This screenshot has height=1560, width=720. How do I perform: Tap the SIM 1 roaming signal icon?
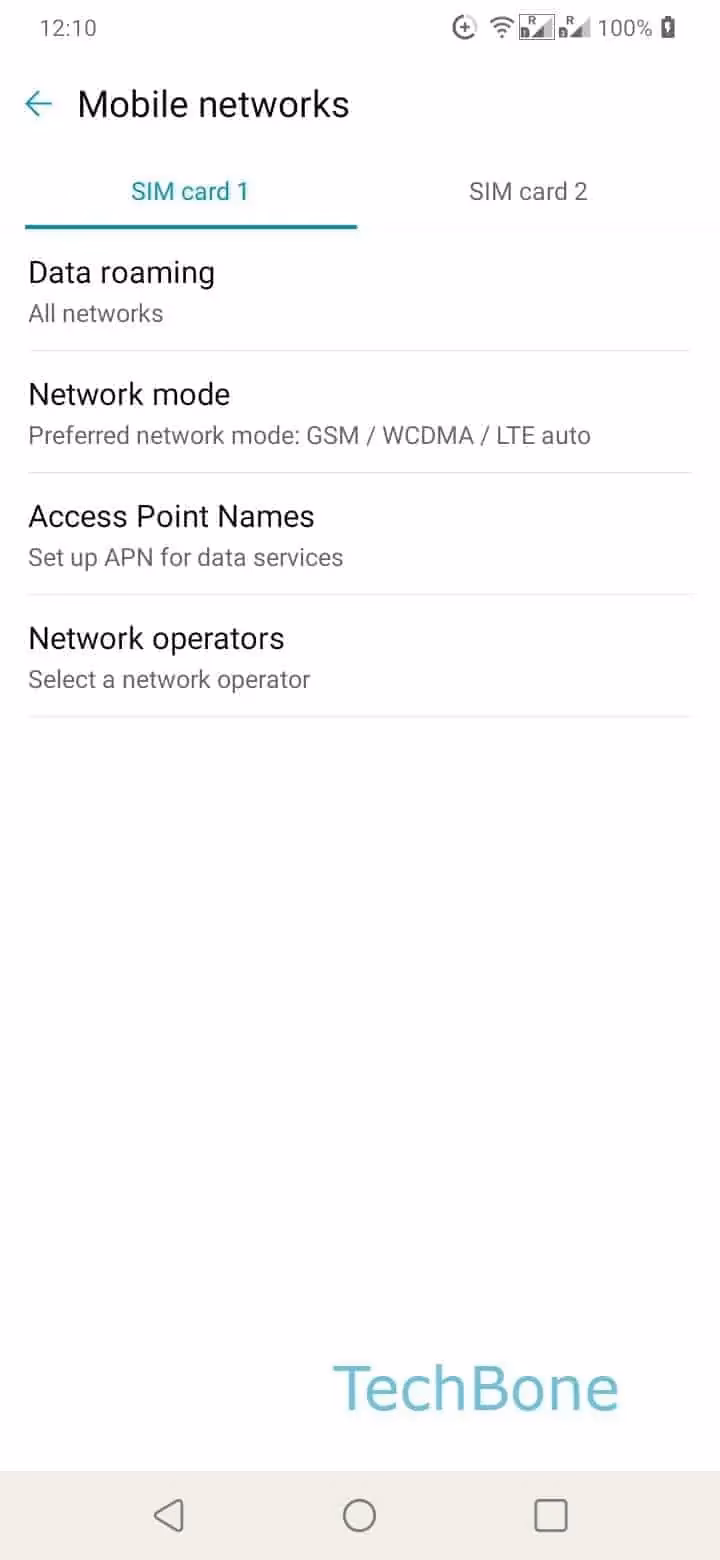click(x=535, y=27)
